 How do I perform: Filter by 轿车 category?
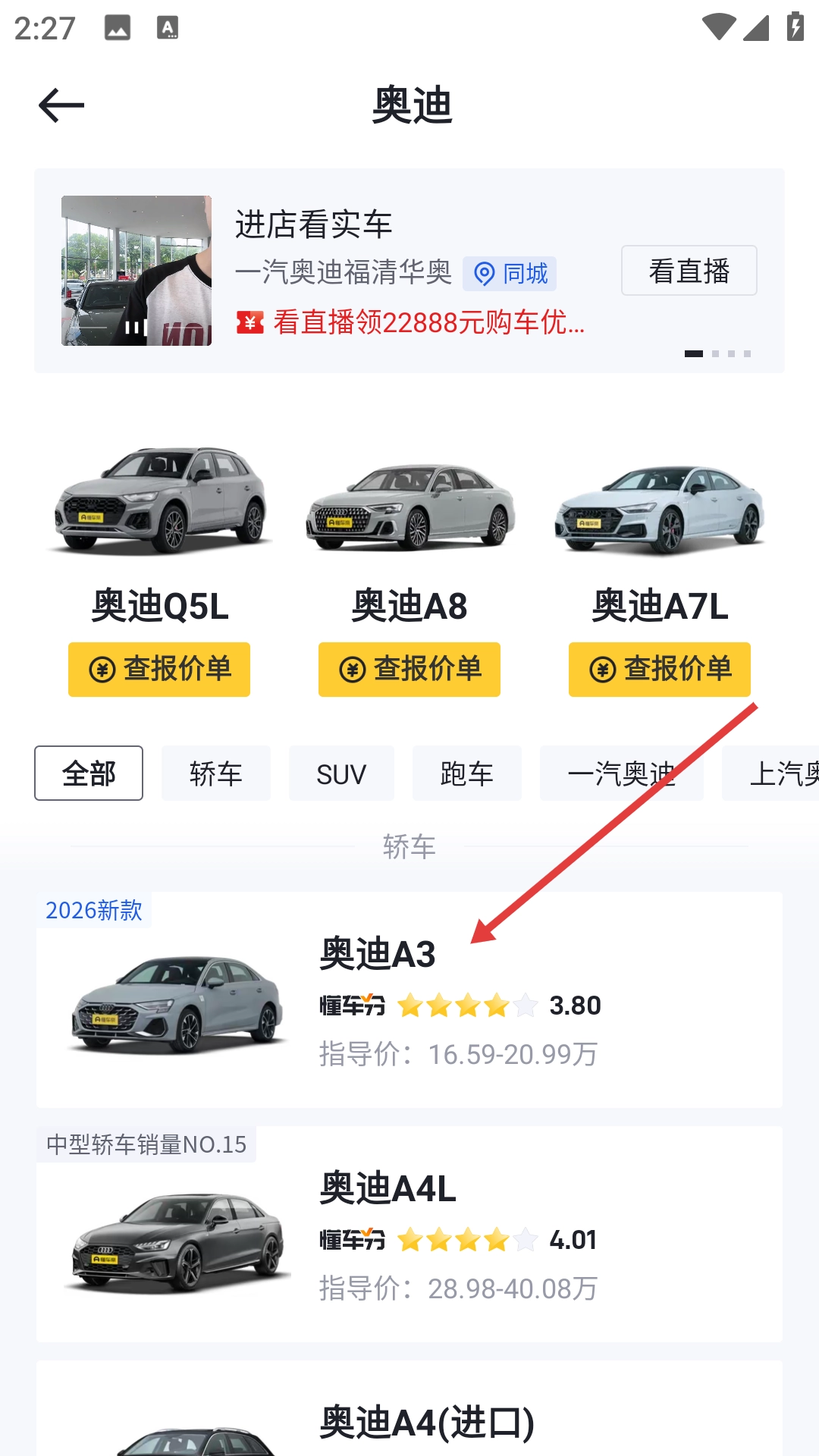click(x=216, y=773)
